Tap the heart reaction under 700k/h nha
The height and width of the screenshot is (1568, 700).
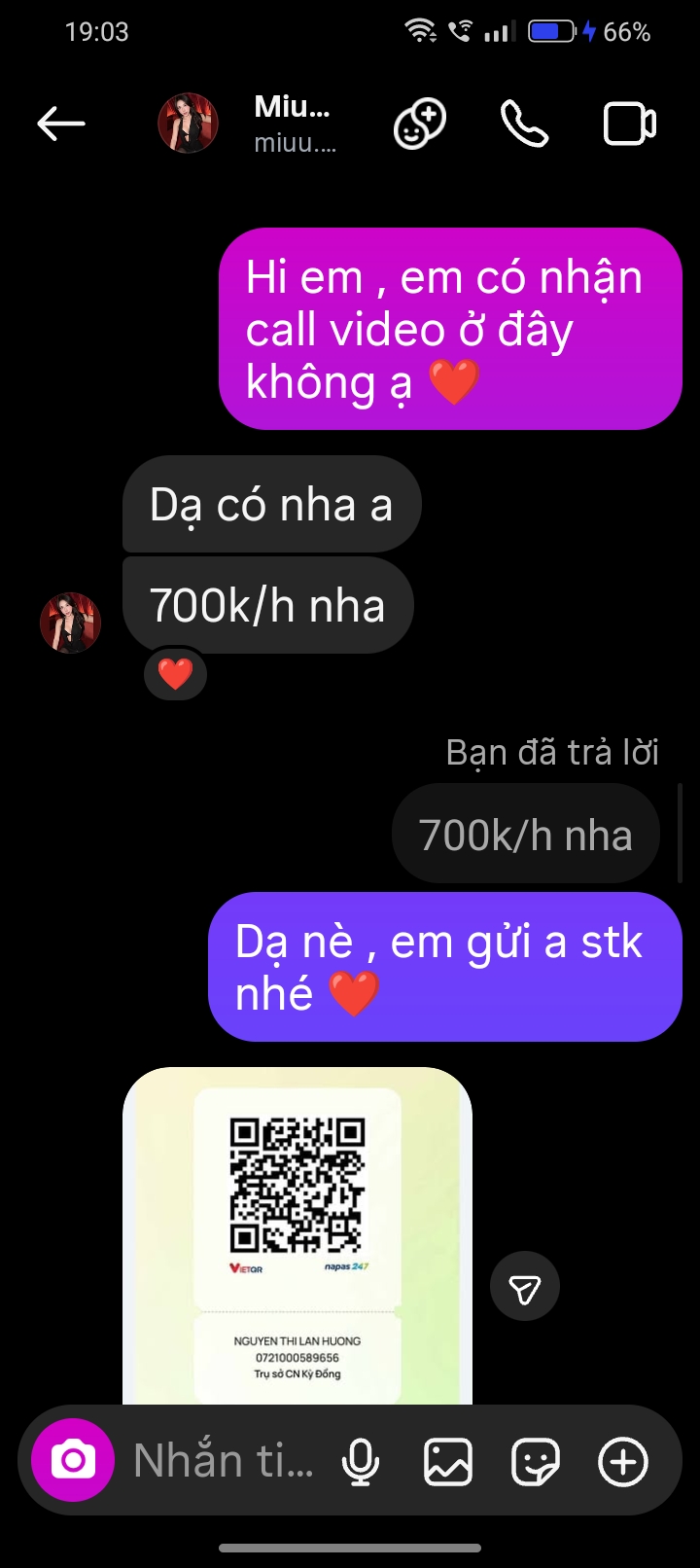click(175, 673)
